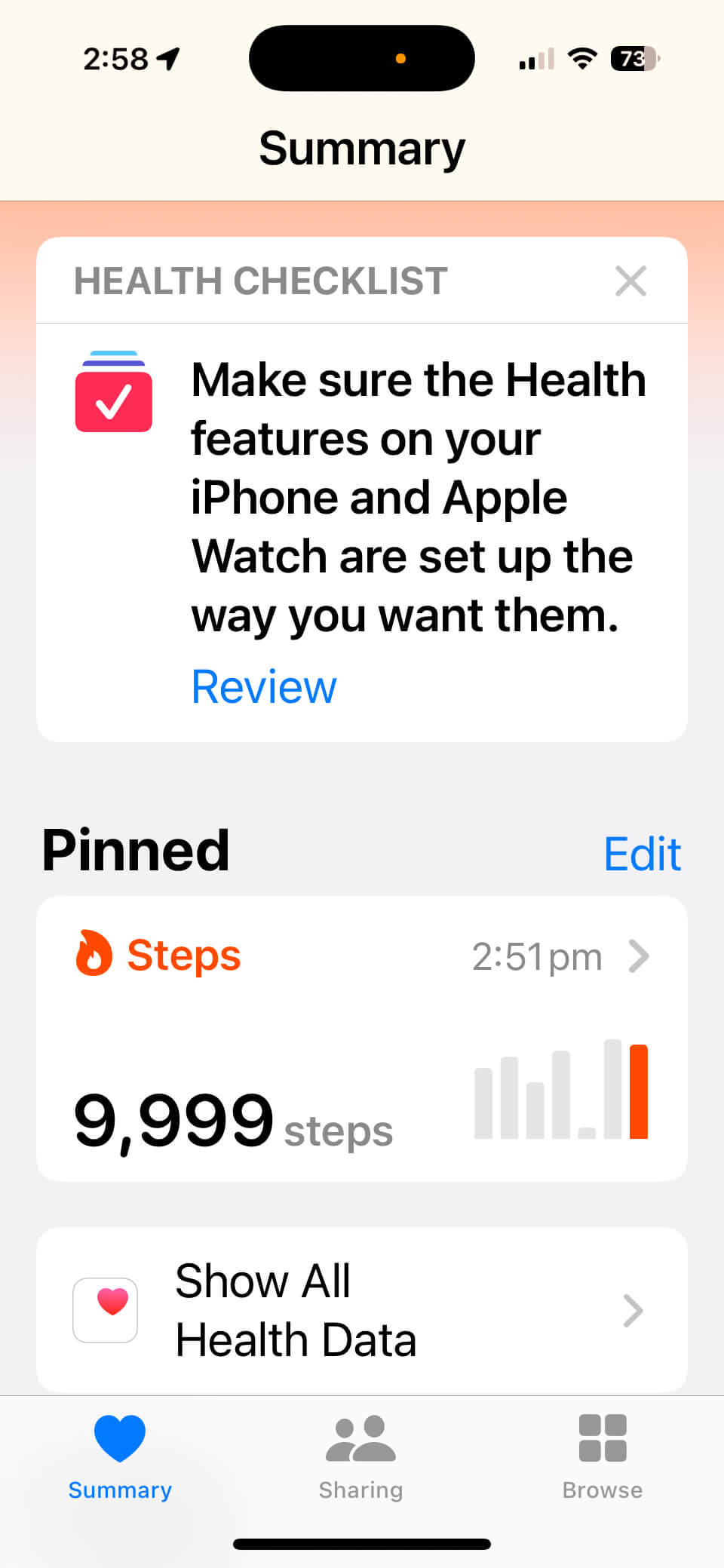The width and height of the screenshot is (724, 1568).
Task: Tap the Browse grid icon
Action: 601,1439
